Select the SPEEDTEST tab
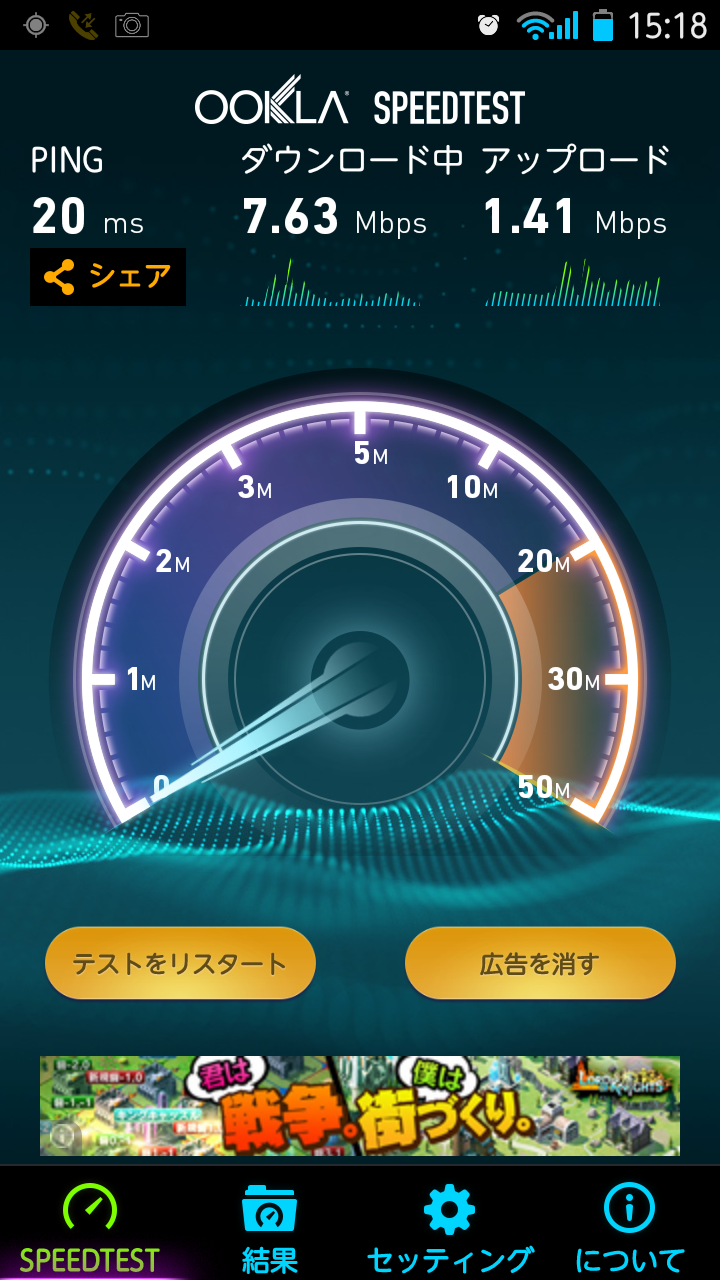The height and width of the screenshot is (1280, 720). coord(89,1226)
